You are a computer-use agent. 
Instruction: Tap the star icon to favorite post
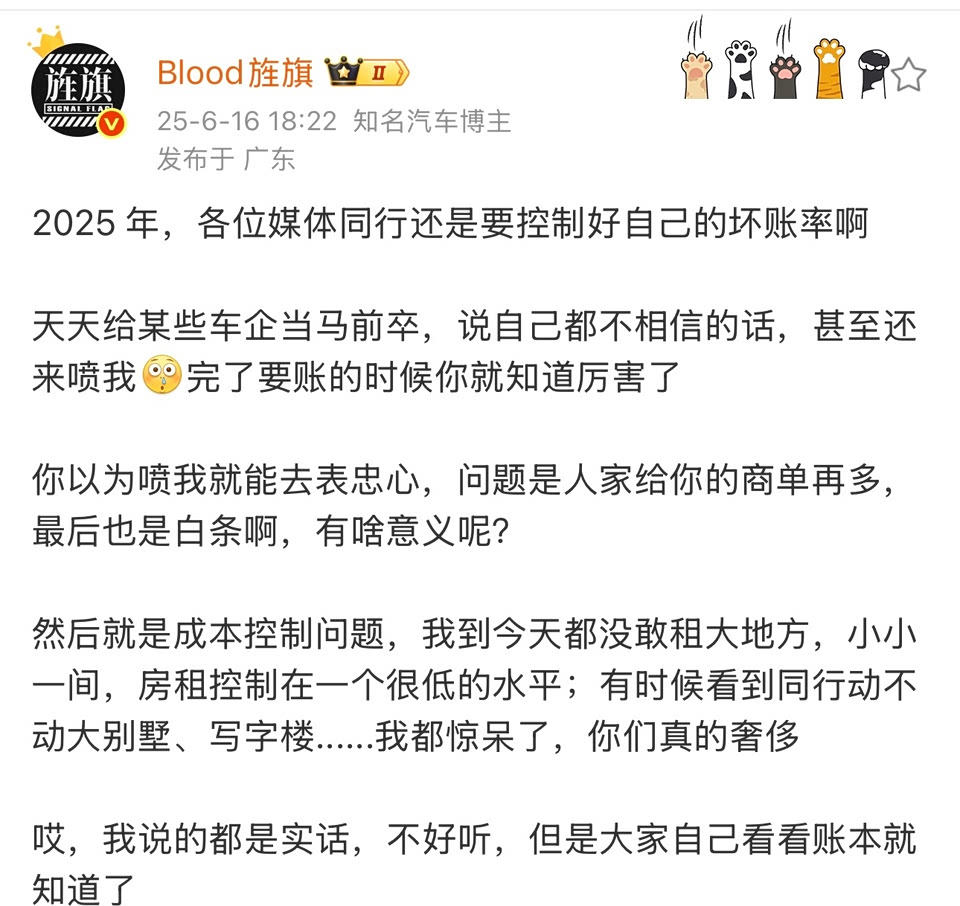coord(908,75)
